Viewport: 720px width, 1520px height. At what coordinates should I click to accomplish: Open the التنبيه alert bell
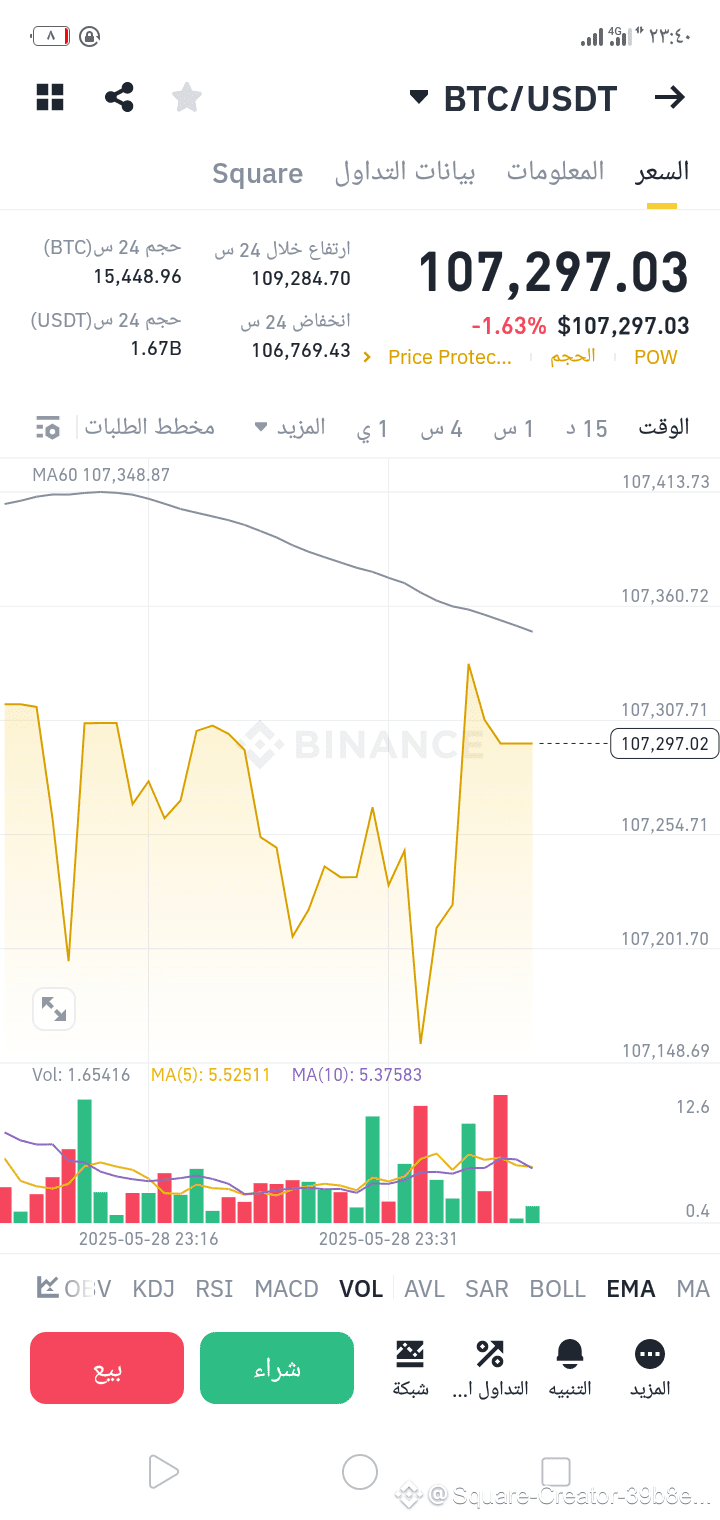pos(570,1367)
